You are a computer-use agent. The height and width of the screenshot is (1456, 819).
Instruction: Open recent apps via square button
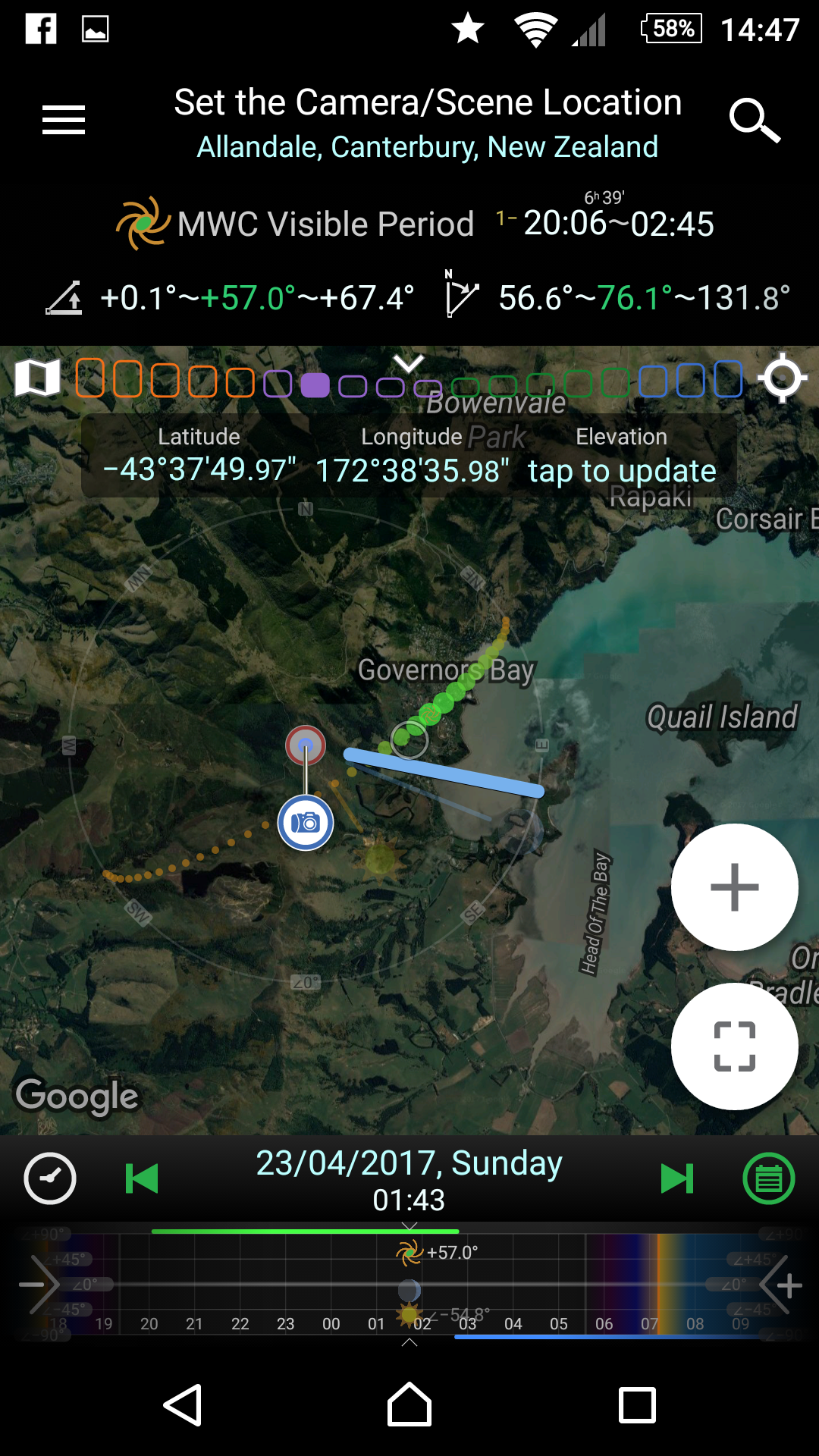click(x=637, y=1405)
